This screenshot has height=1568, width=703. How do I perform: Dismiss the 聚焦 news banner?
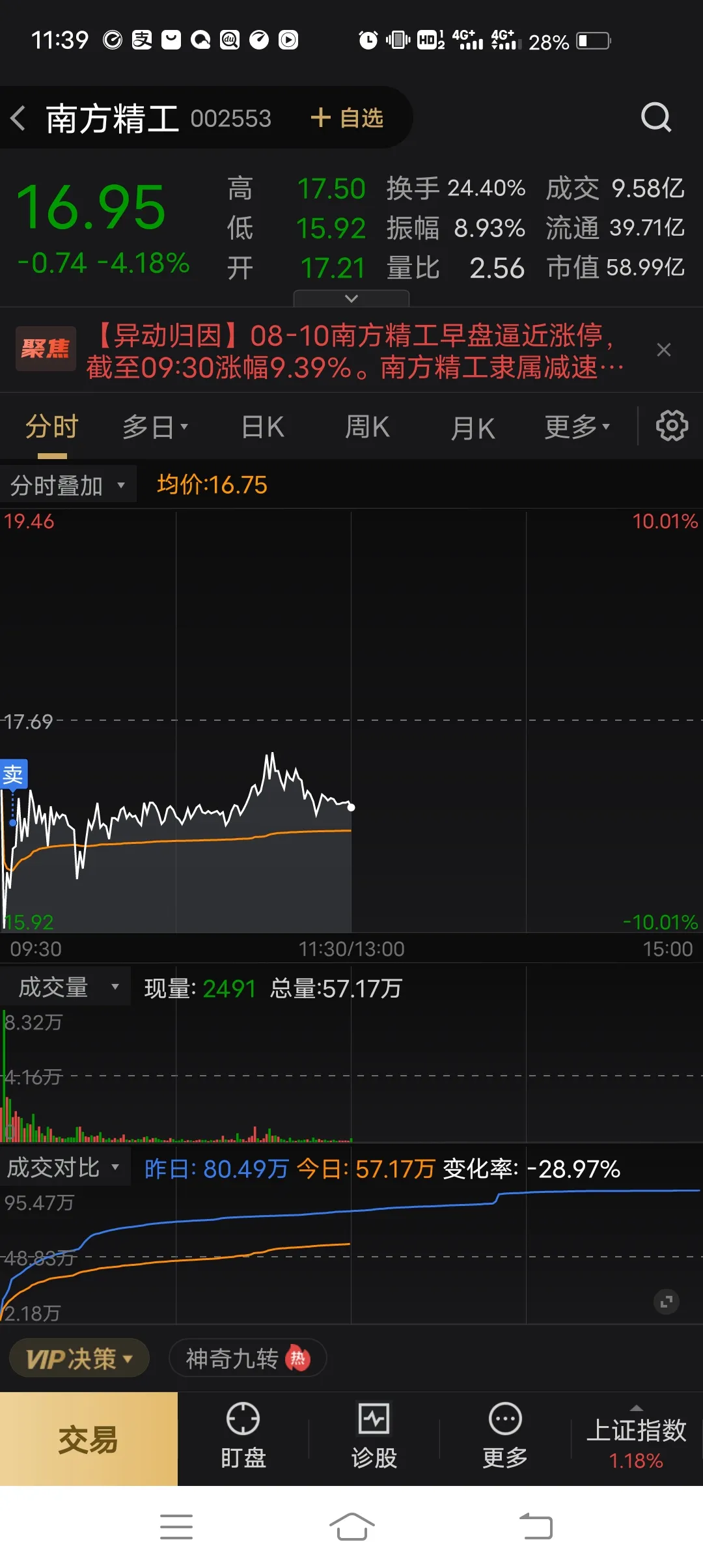click(x=663, y=350)
